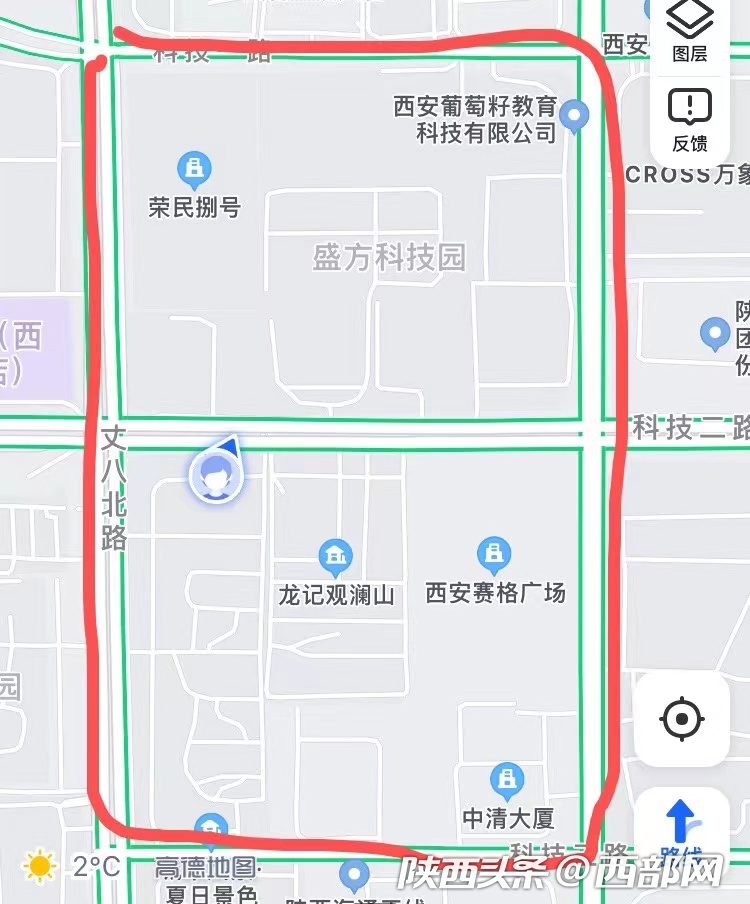Tap the blue current-location avatar marker
The width and height of the screenshot is (750, 904).
pos(216,477)
